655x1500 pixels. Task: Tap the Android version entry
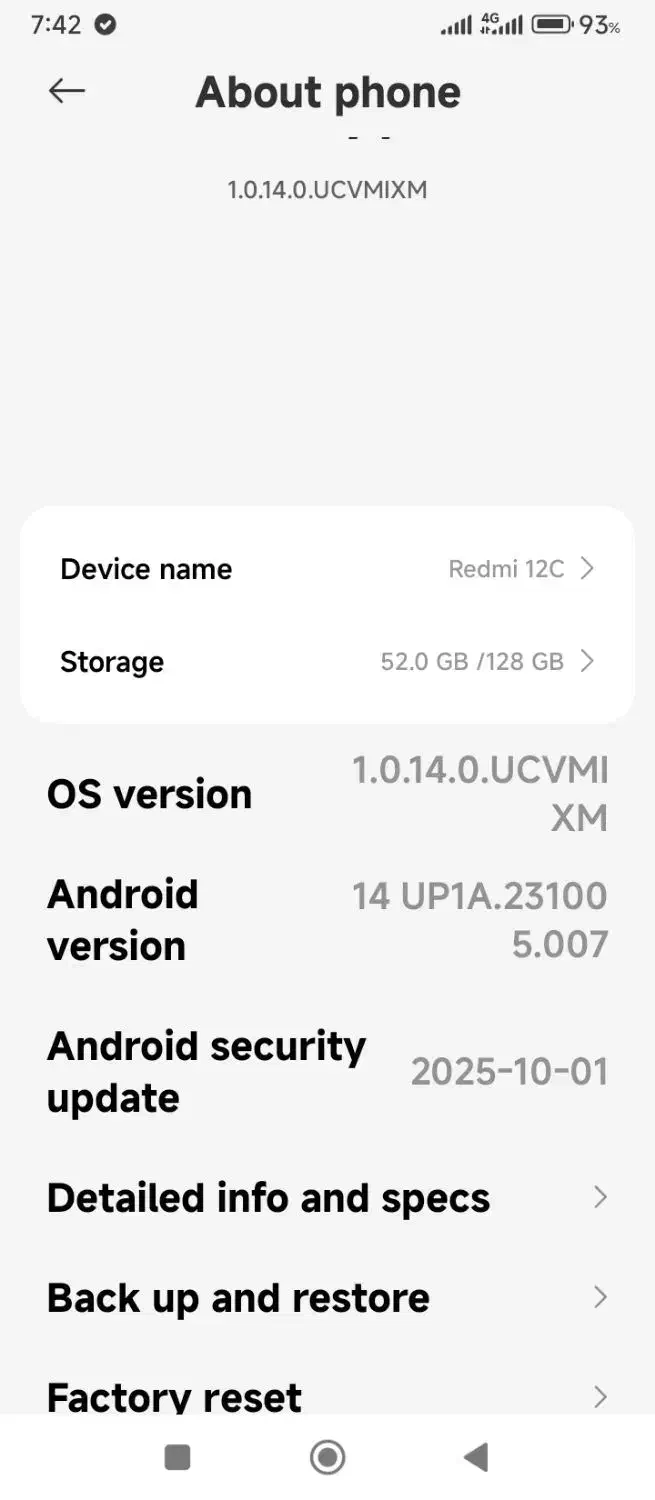tap(327, 920)
